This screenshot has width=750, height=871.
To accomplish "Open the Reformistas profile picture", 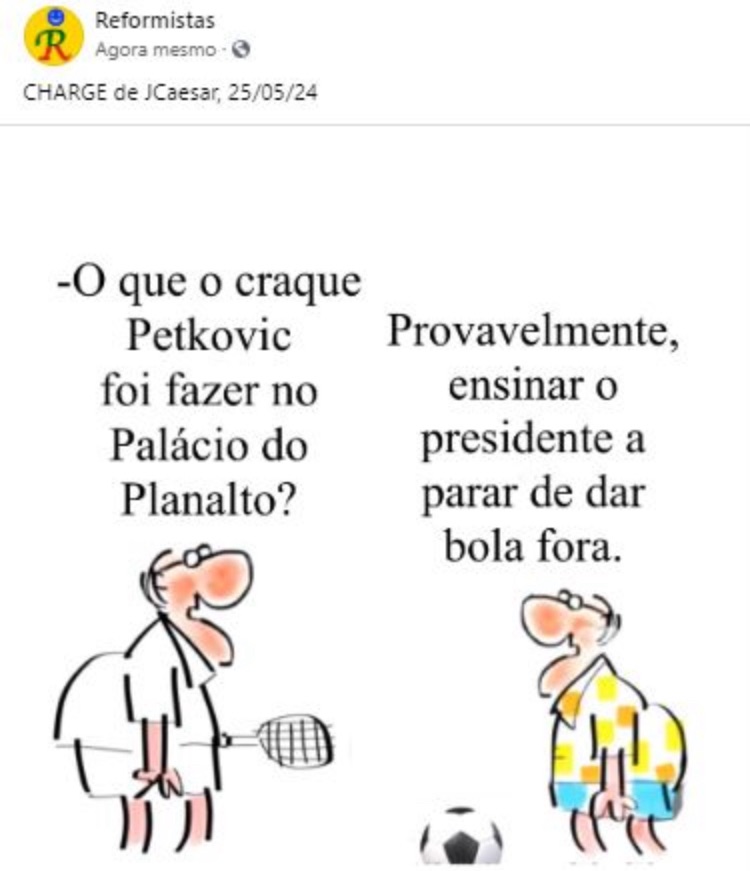I will coord(53,35).
